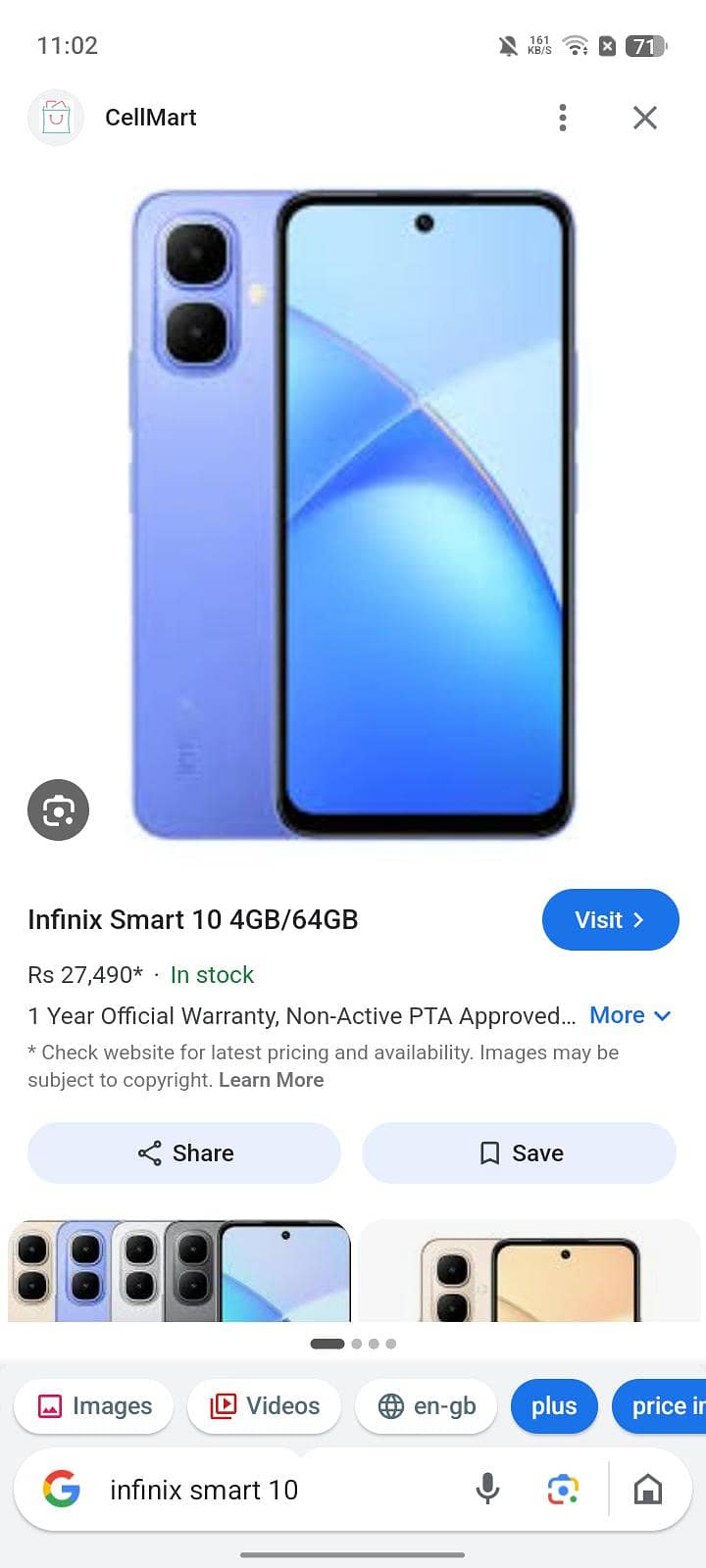The height and width of the screenshot is (1568, 706).
Task: Visit the CellMart product page
Action: [610, 919]
